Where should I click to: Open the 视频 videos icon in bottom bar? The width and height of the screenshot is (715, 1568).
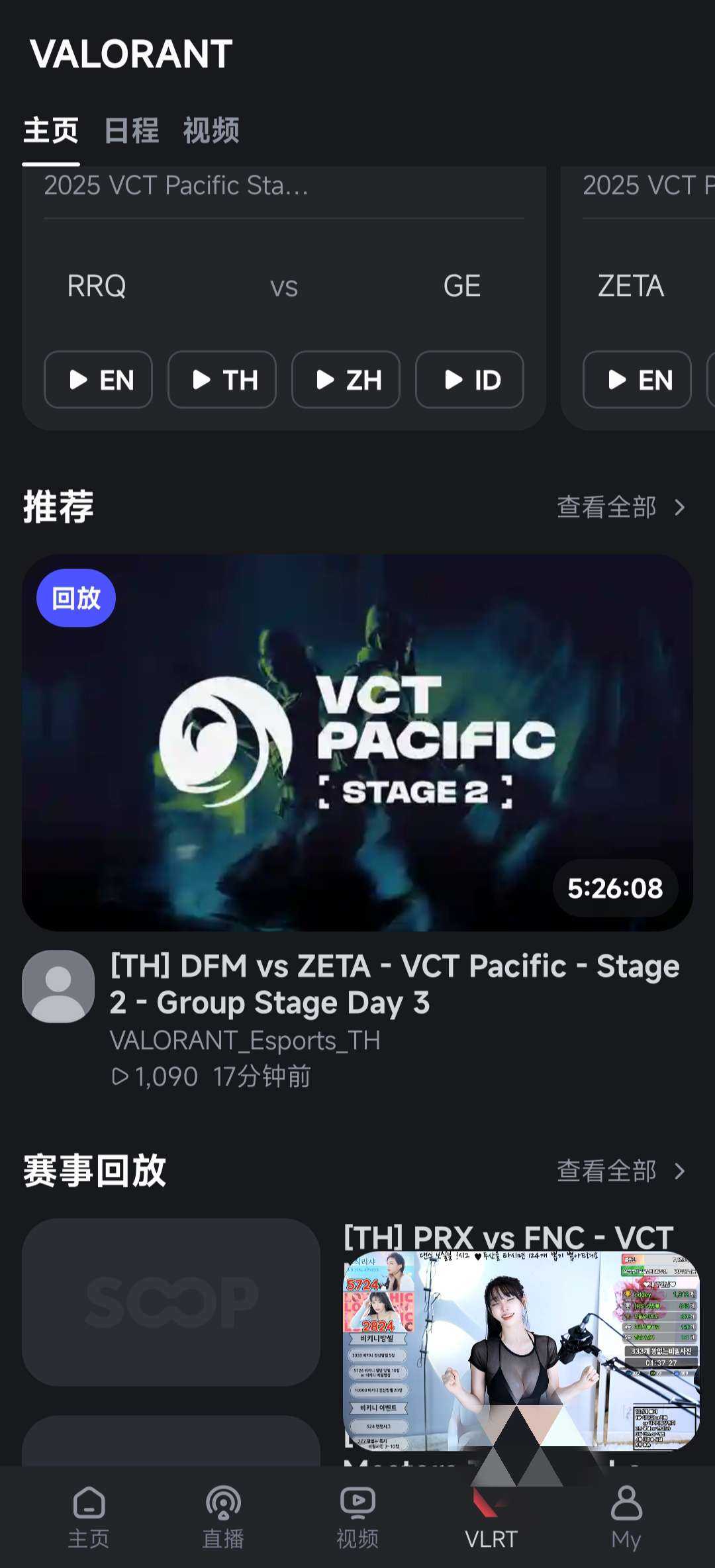[357, 1516]
